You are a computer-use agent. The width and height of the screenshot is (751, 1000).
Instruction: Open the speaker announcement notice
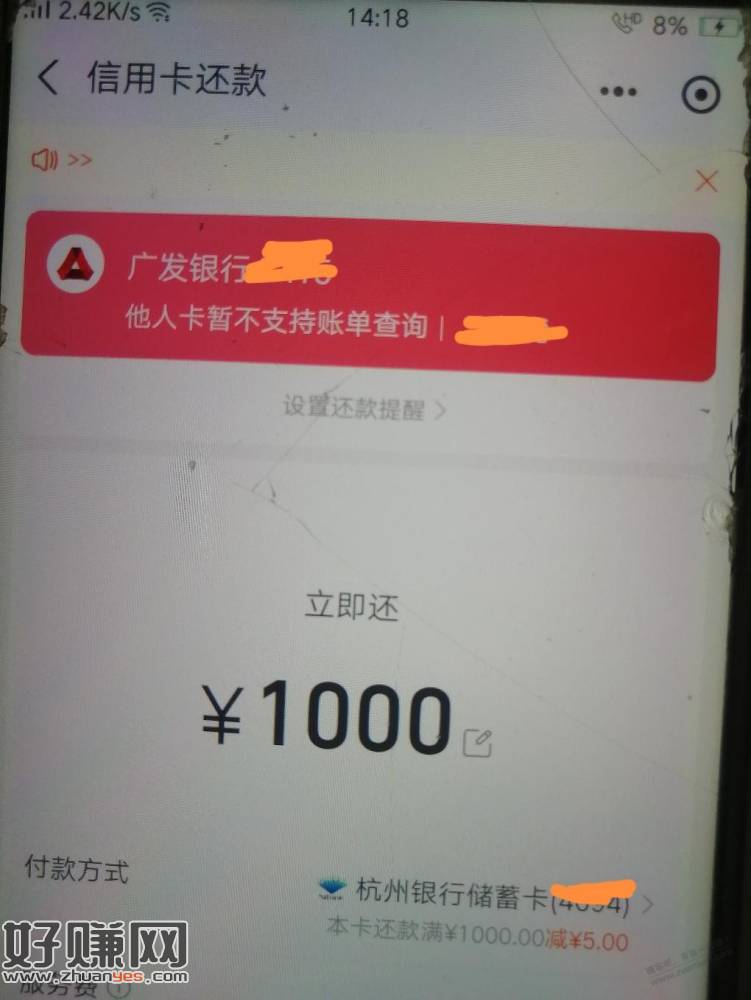tap(60, 160)
